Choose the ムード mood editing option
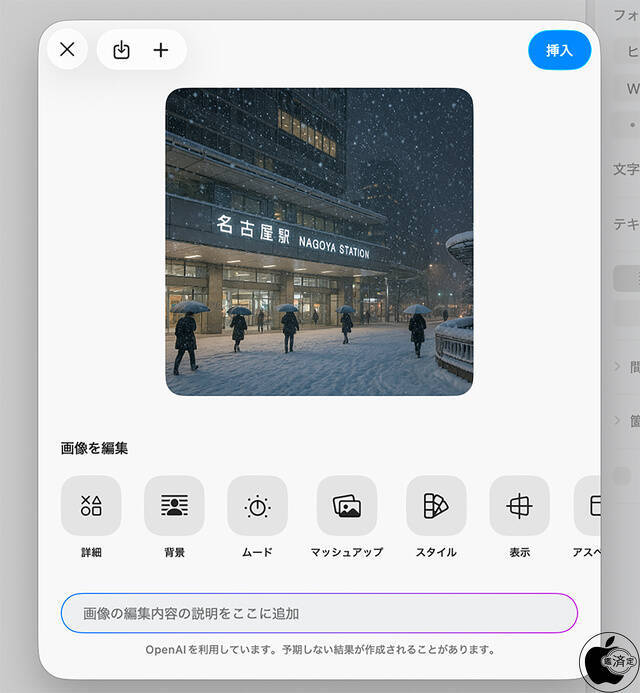640x693 pixels. coord(257,506)
